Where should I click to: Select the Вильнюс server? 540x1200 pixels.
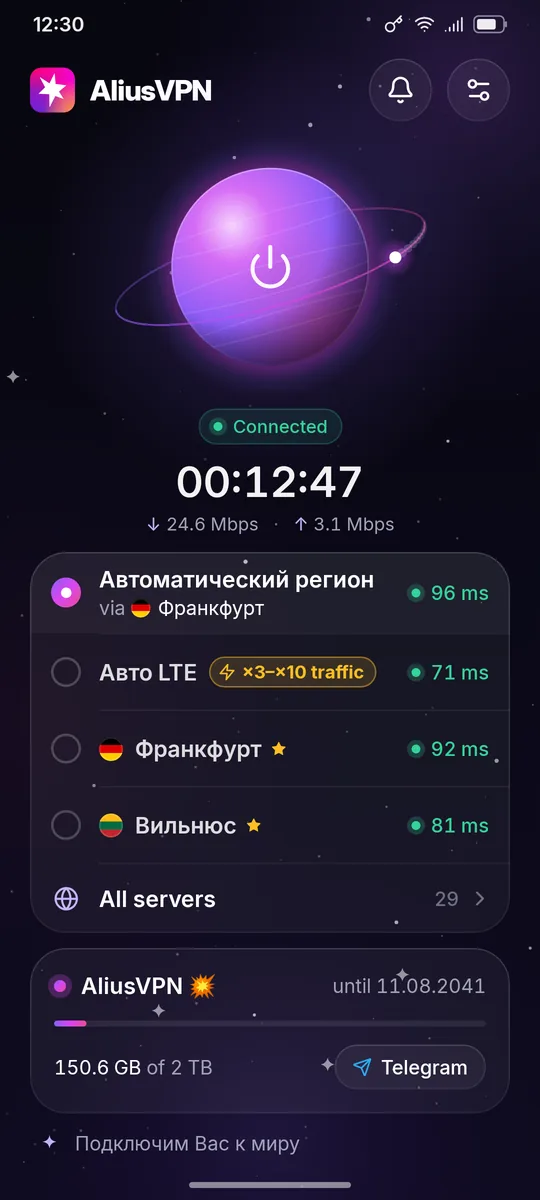[x=270, y=826]
